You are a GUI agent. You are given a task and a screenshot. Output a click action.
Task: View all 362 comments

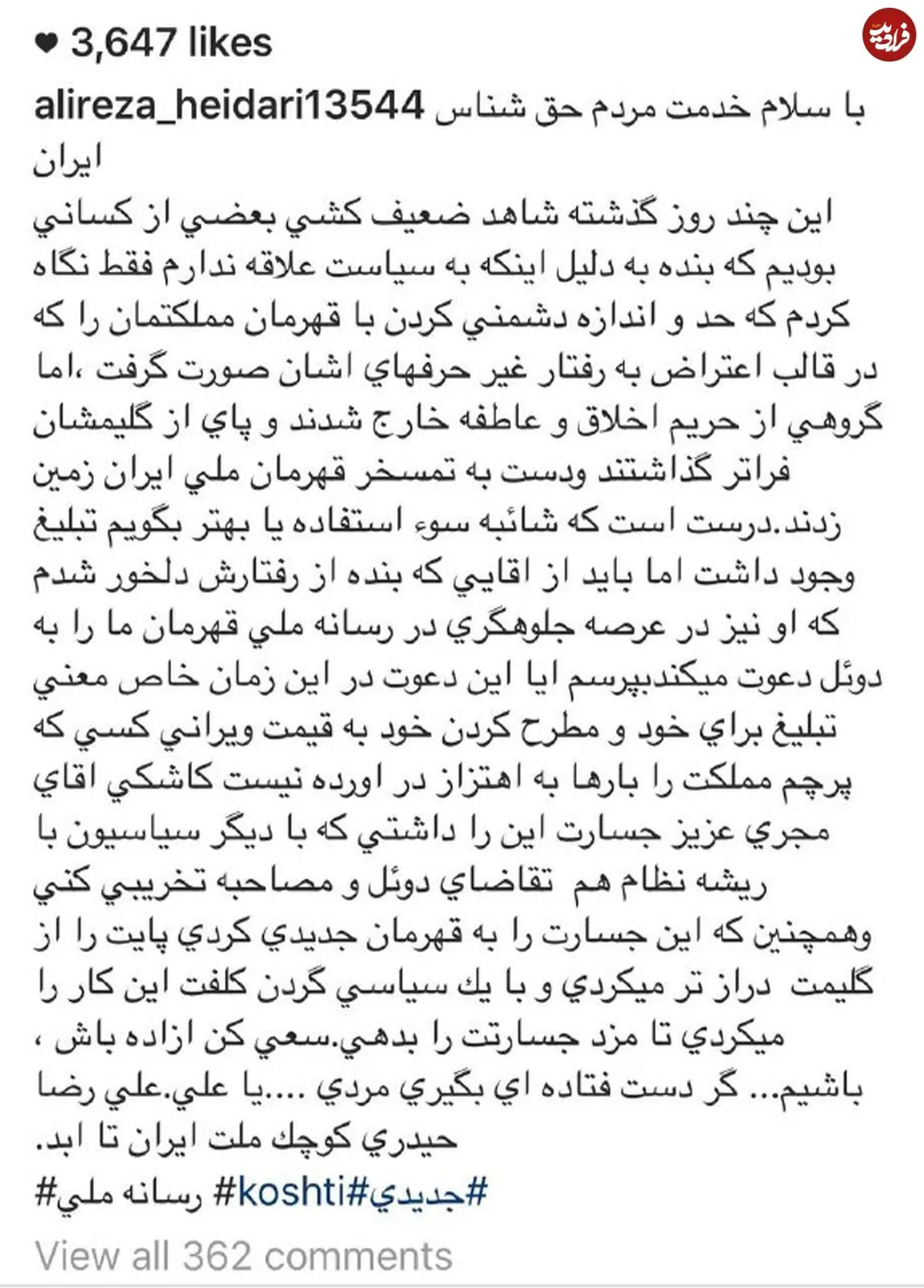pyautogui.click(x=243, y=1256)
